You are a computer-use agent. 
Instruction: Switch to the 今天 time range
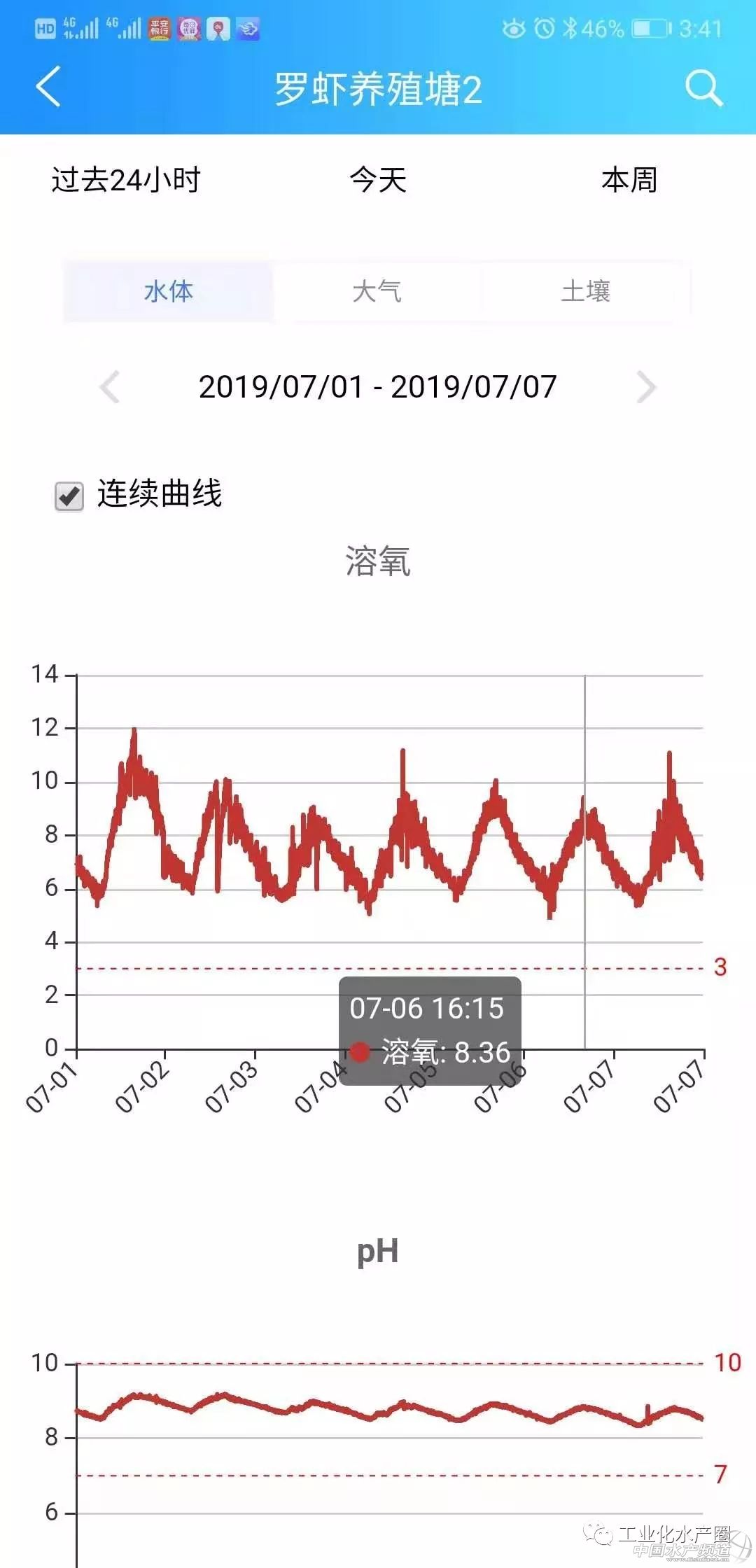pyautogui.click(x=378, y=180)
